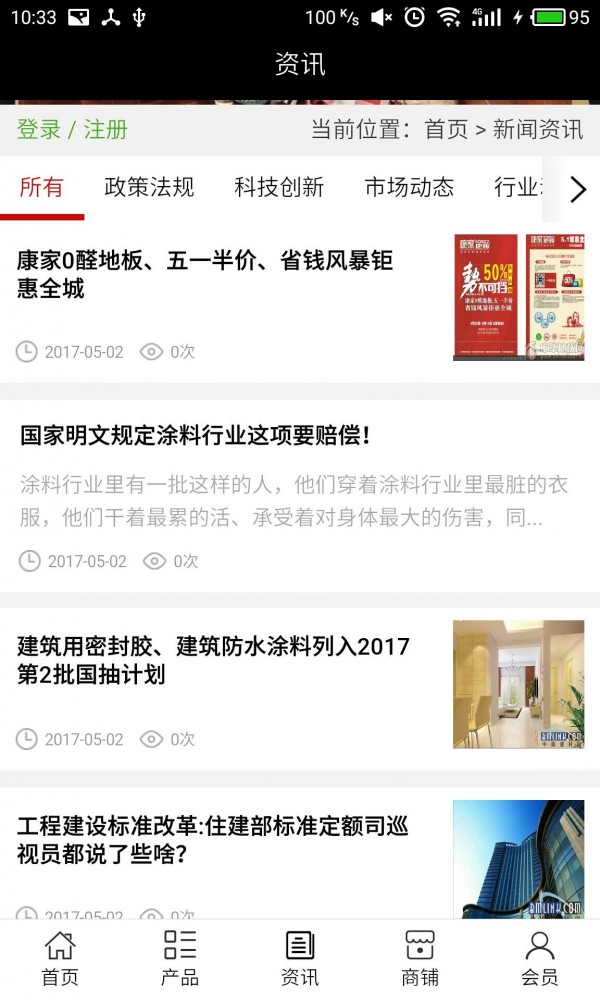
Task: Open the 康家0醛地板 article
Action: [205, 276]
